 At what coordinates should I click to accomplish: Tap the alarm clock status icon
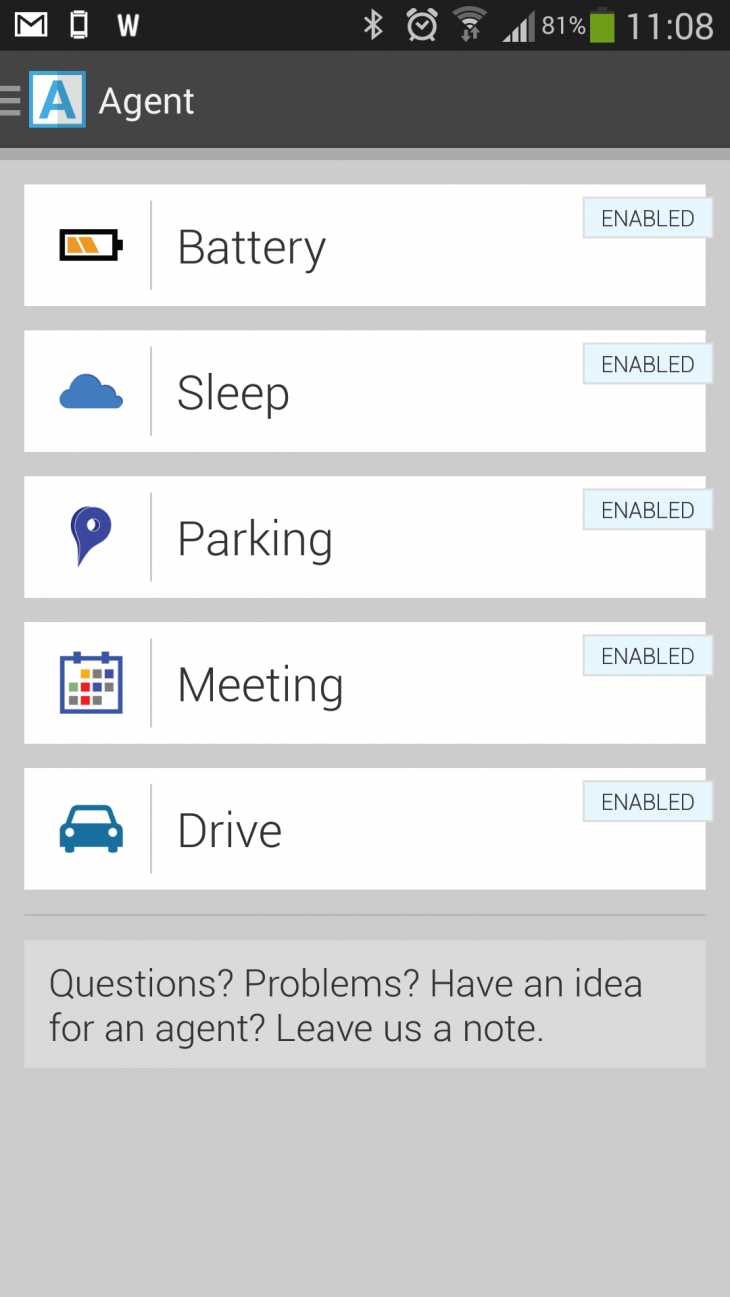pyautogui.click(x=421, y=25)
